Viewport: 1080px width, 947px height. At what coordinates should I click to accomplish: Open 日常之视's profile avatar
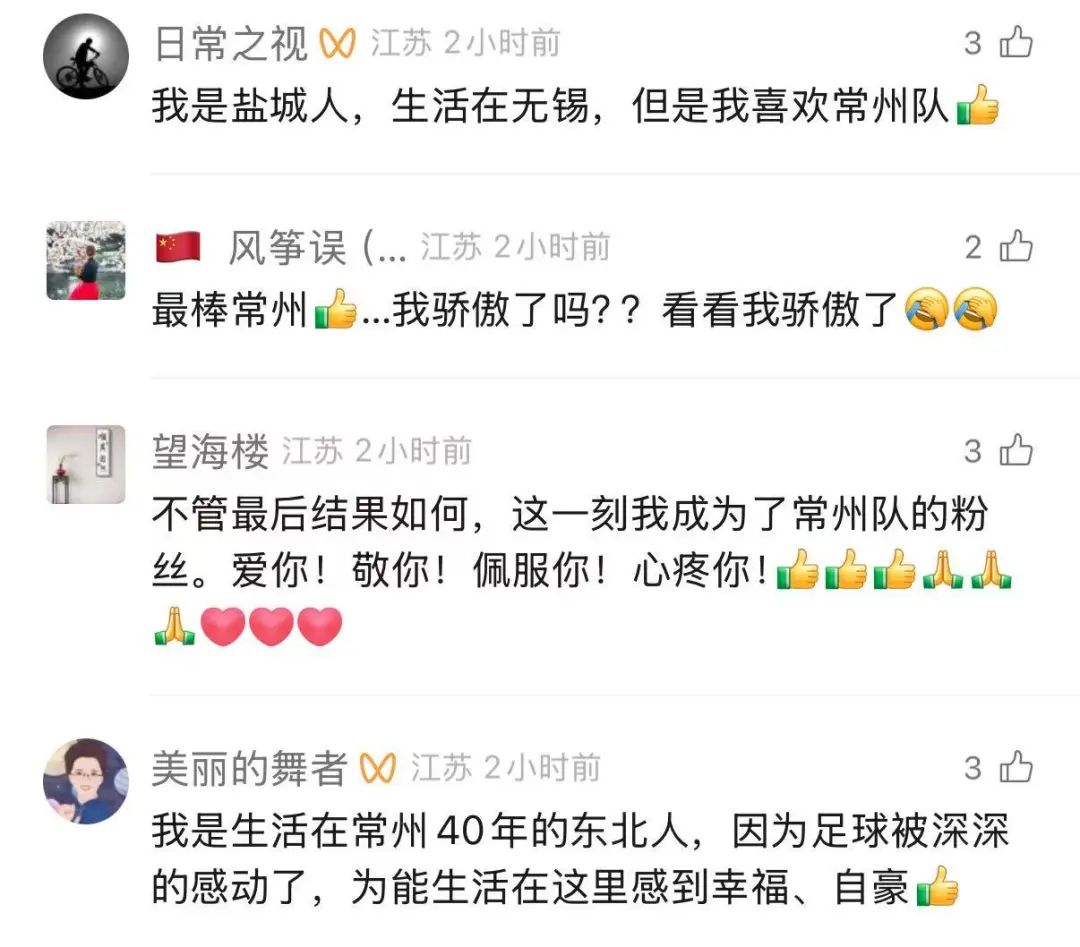86,57
